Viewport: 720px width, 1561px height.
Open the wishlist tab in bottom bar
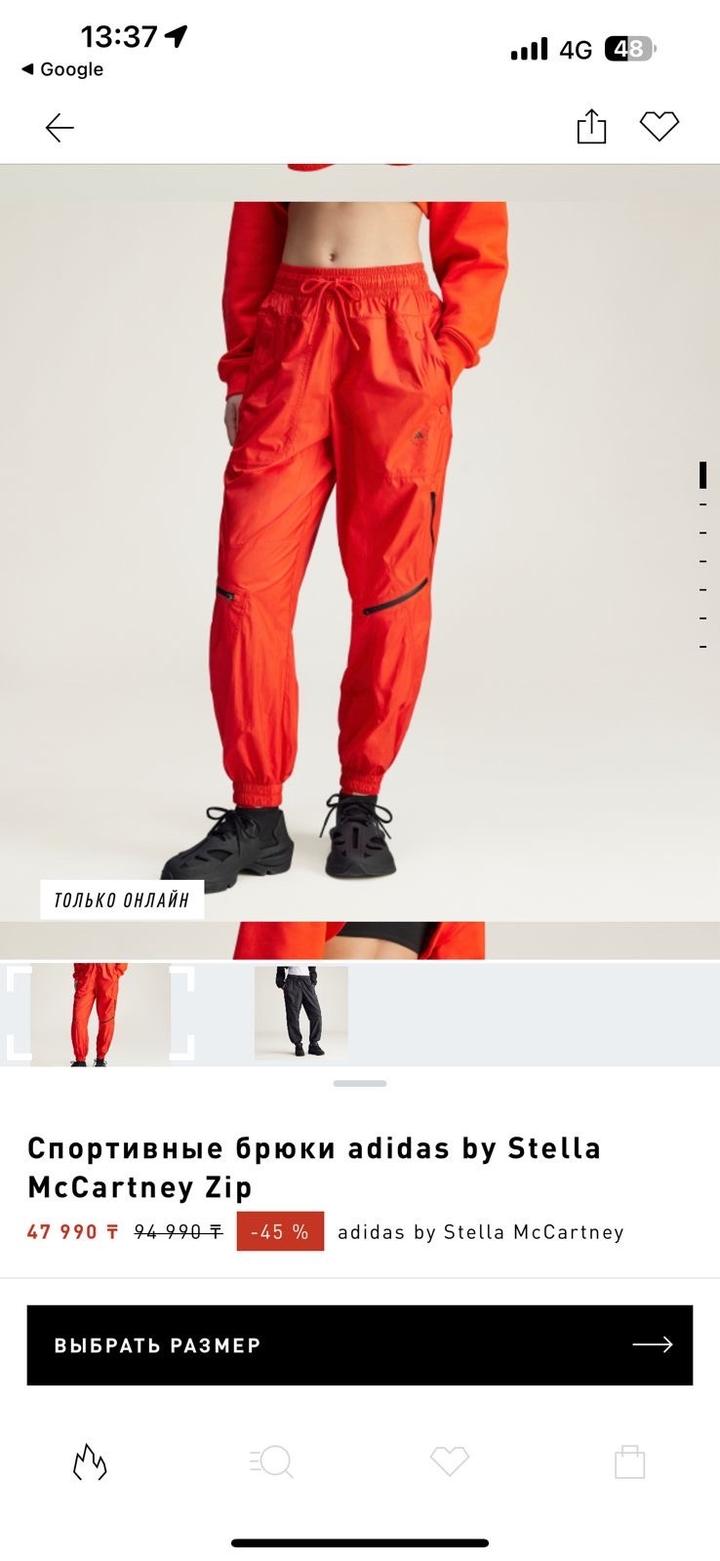tap(450, 1462)
